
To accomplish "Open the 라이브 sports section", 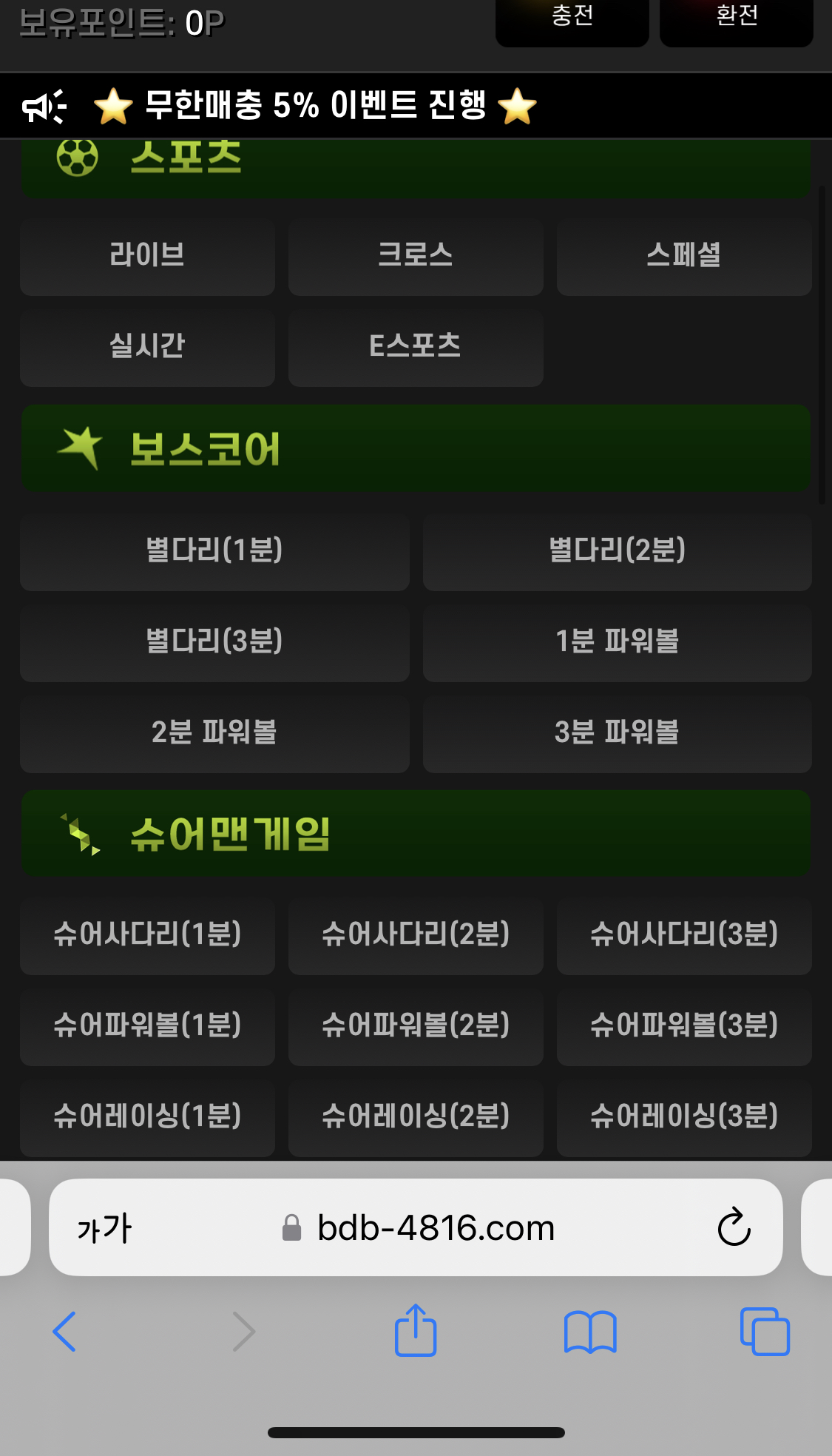I will pyautogui.click(x=147, y=256).
